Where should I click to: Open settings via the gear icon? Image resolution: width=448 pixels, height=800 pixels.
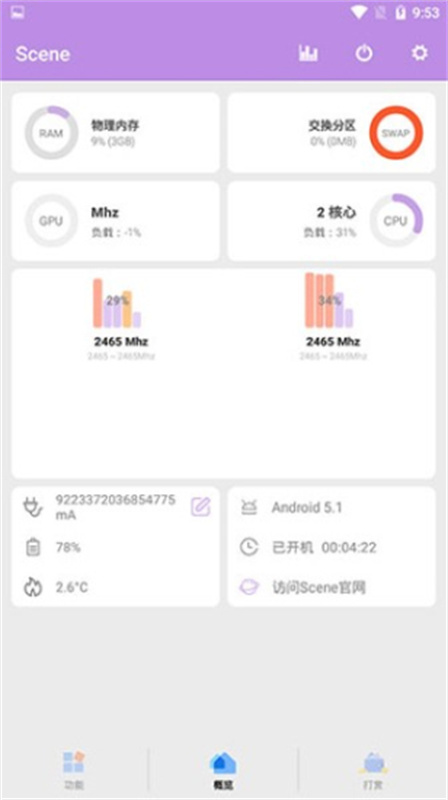click(419, 53)
